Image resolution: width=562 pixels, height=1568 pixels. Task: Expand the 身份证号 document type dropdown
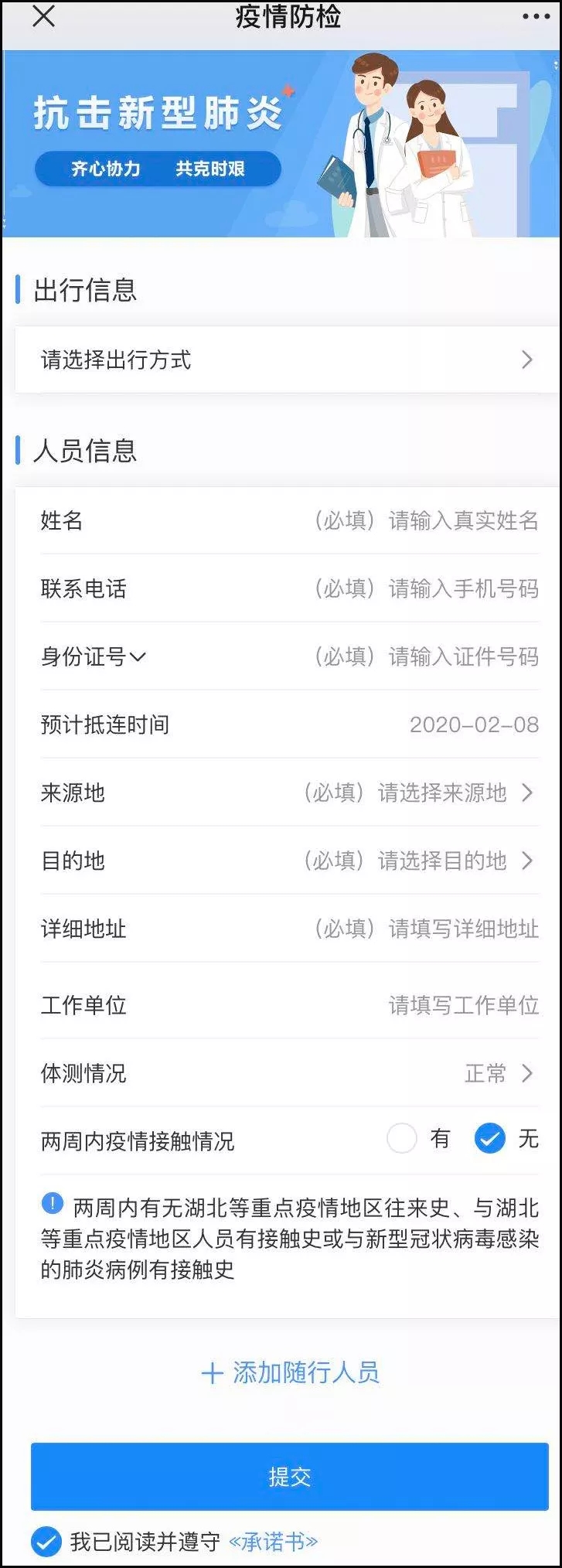94,656
